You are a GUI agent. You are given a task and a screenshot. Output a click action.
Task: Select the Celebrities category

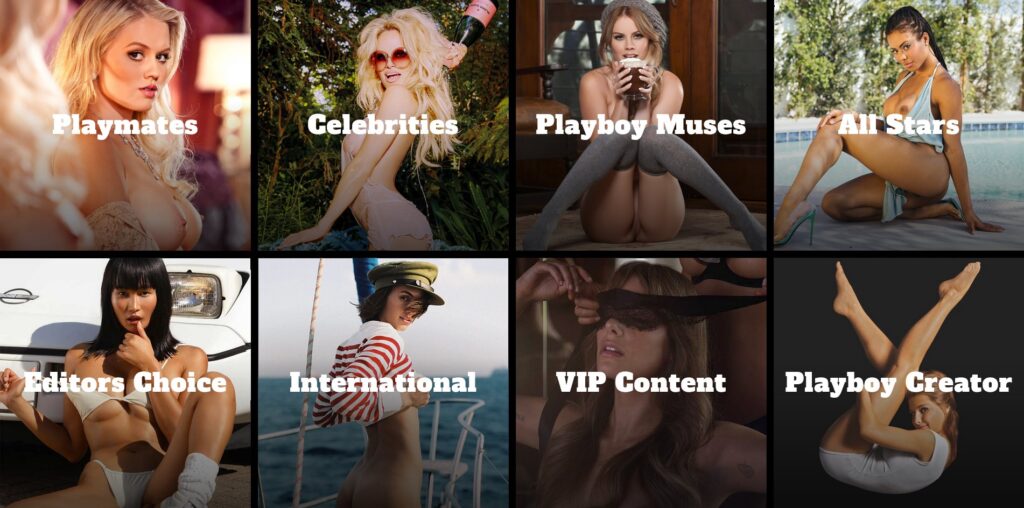click(x=383, y=125)
